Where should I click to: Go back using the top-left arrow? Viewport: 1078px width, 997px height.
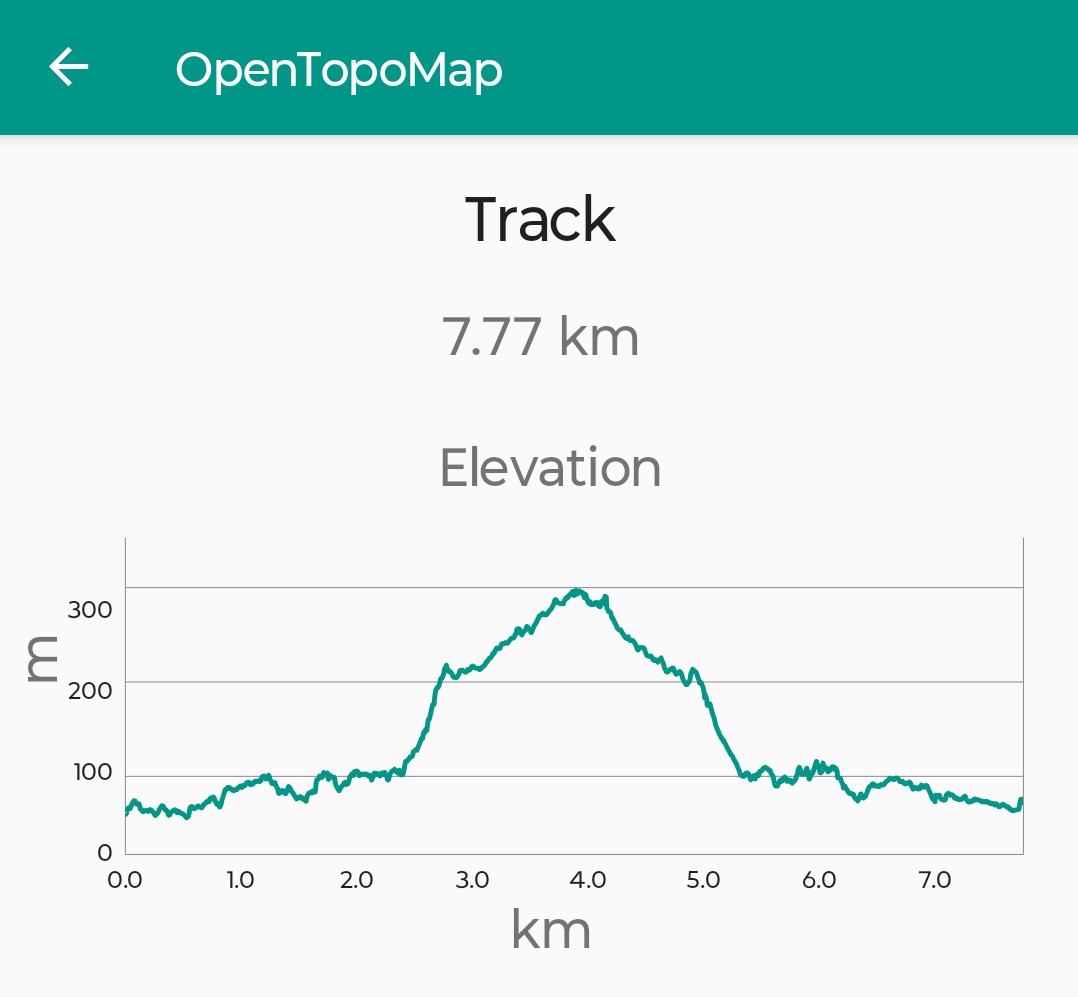(x=68, y=68)
